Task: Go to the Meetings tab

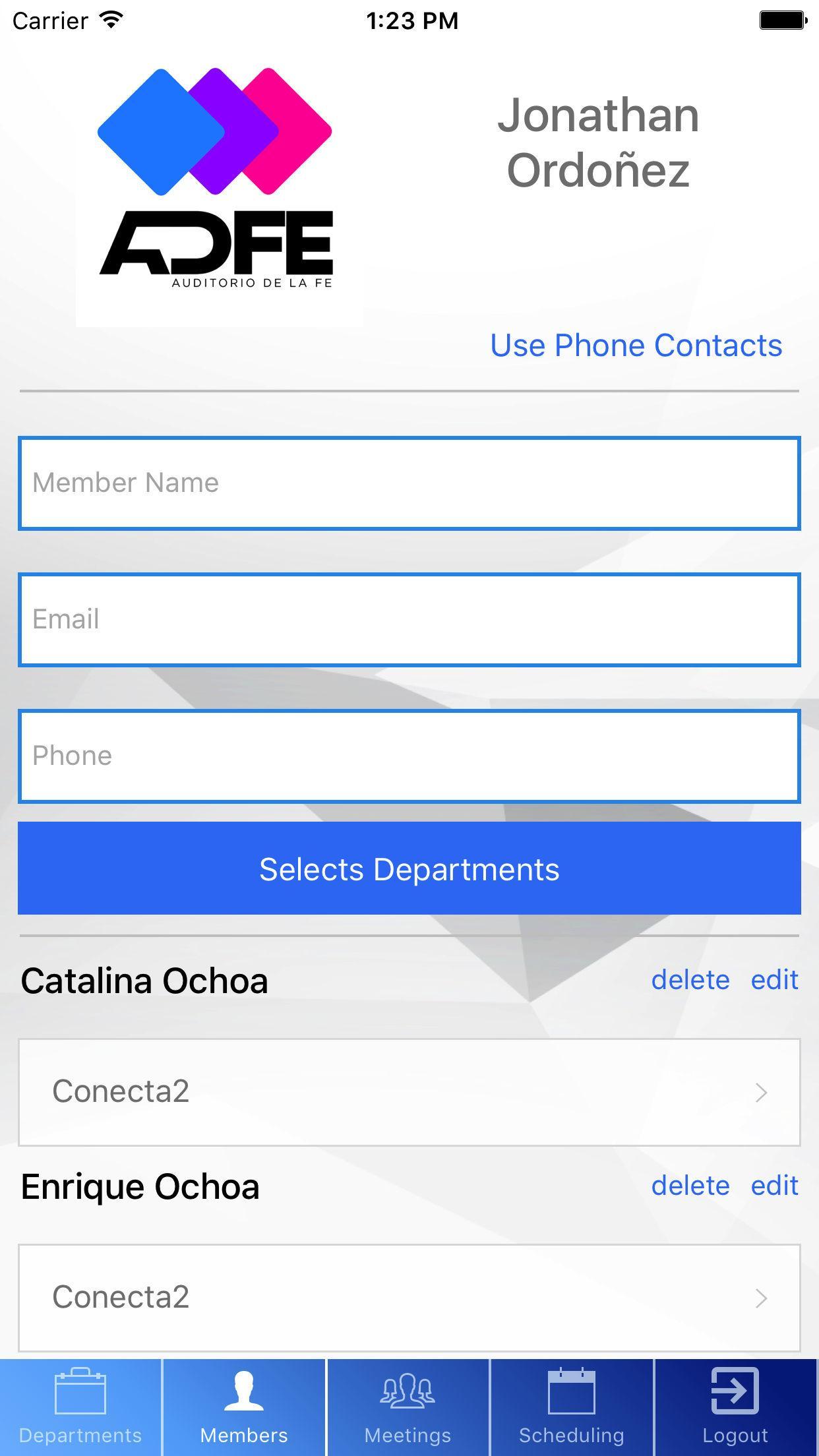Action: pyautogui.click(x=408, y=1407)
